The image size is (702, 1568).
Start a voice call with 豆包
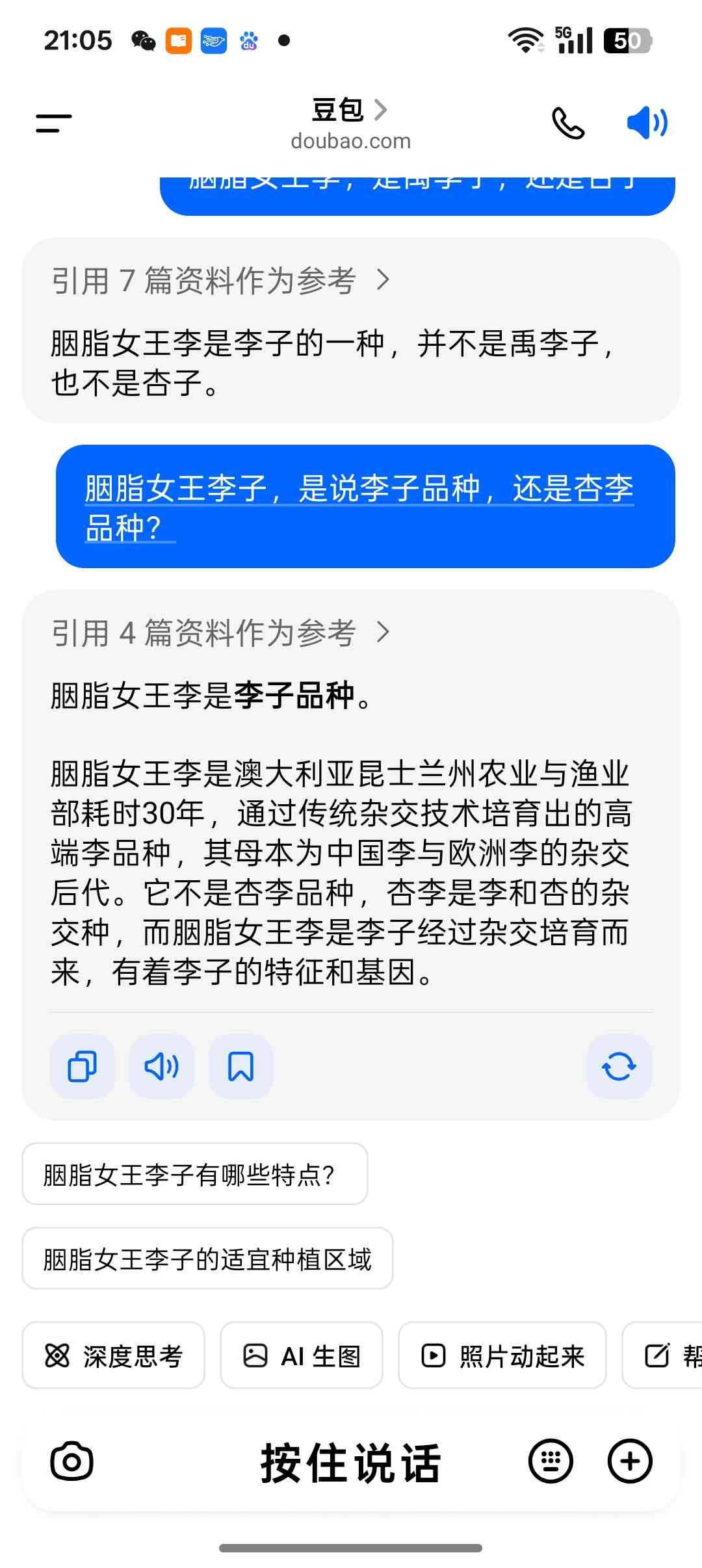tap(568, 123)
